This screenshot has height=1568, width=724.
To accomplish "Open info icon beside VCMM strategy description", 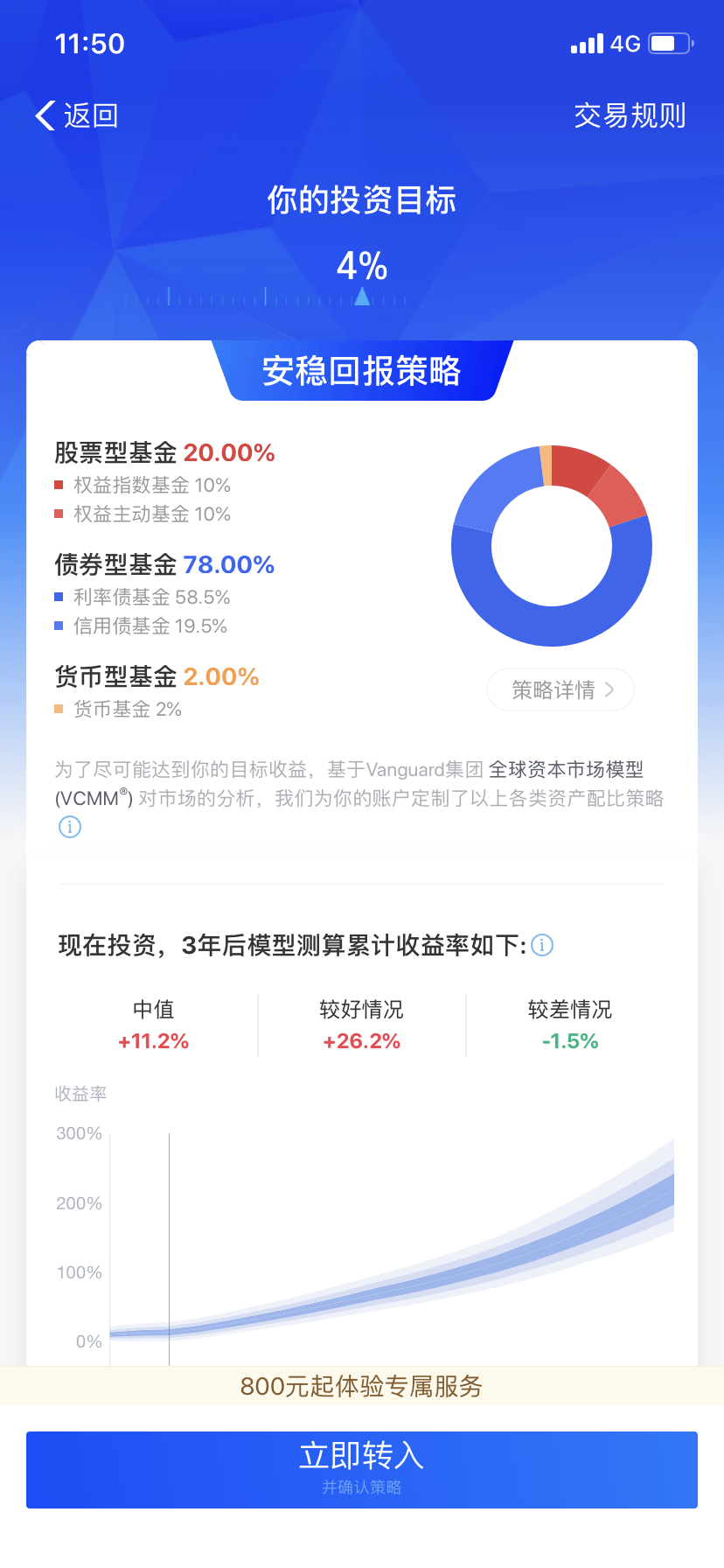I will (x=70, y=827).
